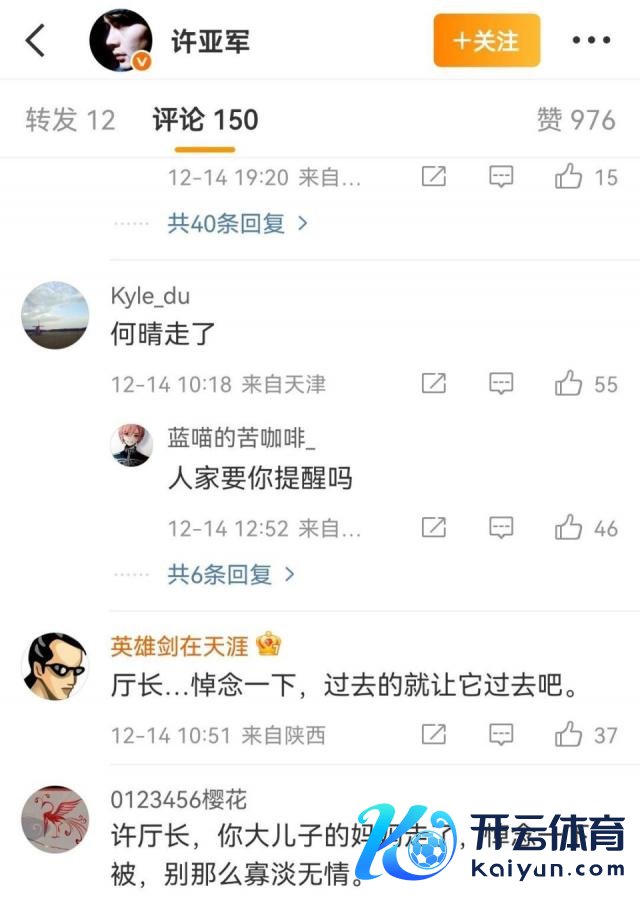The height and width of the screenshot is (902, 640).
Task: Like 蓝喵的苦咖啡_'s reply
Action: click(x=569, y=527)
